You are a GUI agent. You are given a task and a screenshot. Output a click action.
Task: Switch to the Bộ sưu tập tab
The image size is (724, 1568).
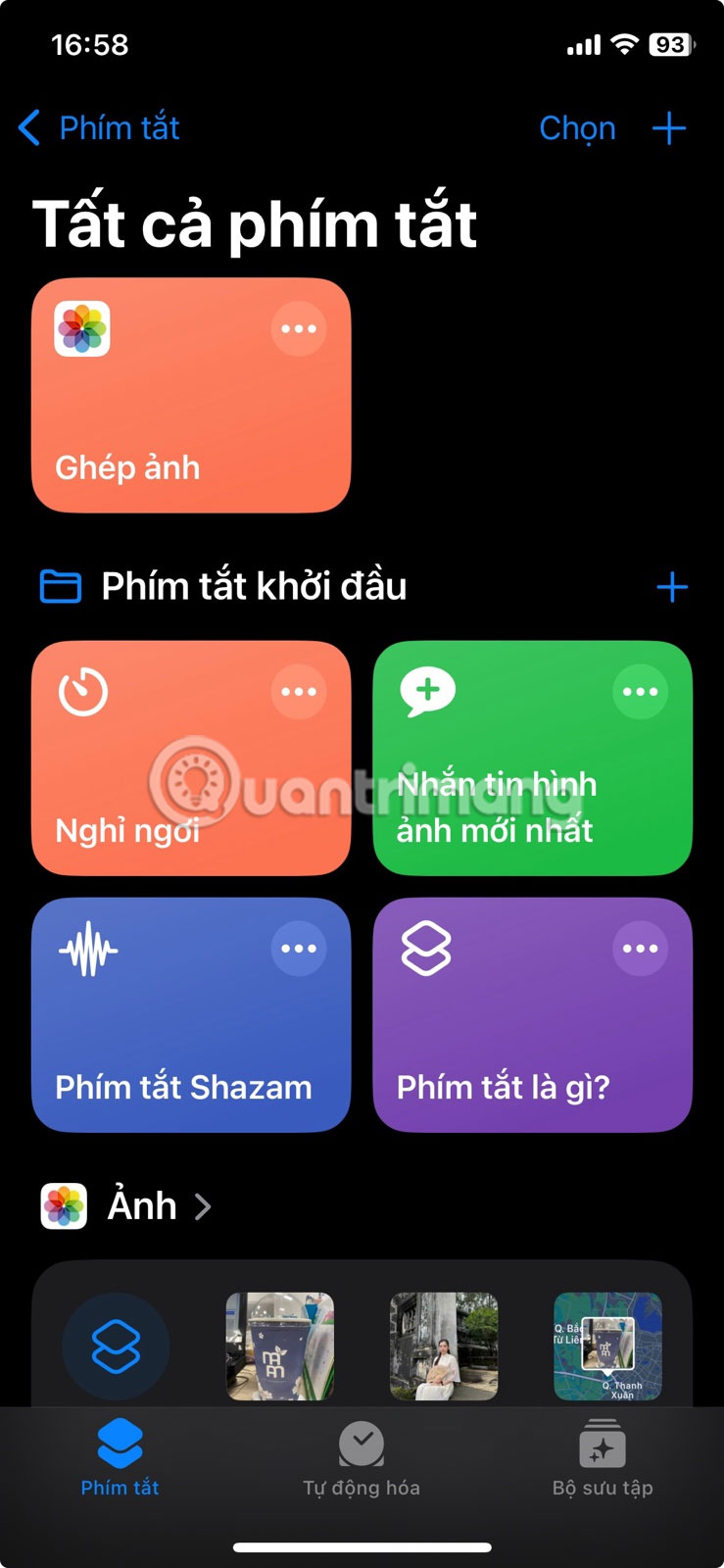[602, 1460]
